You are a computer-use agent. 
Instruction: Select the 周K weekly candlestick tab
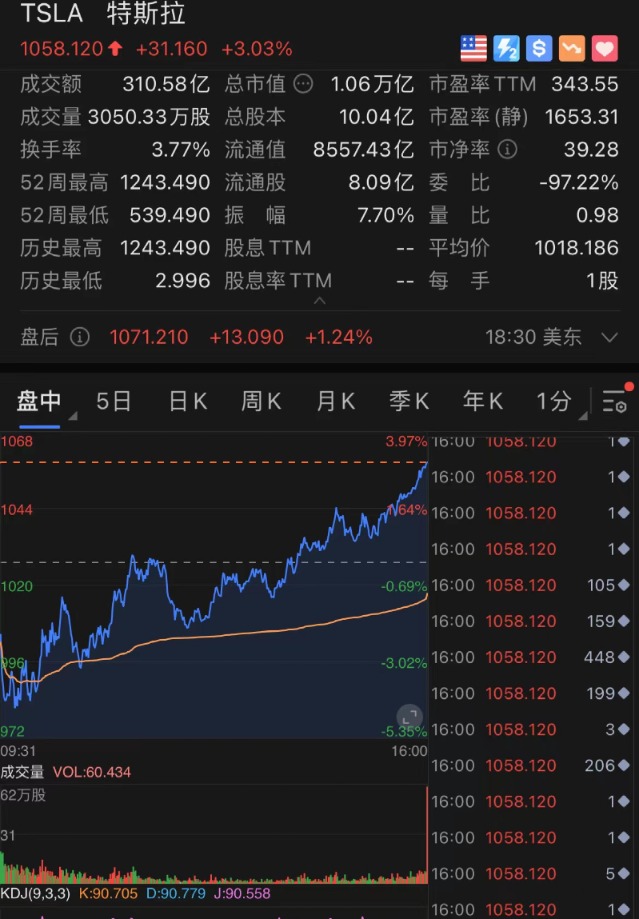click(x=261, y=402)
